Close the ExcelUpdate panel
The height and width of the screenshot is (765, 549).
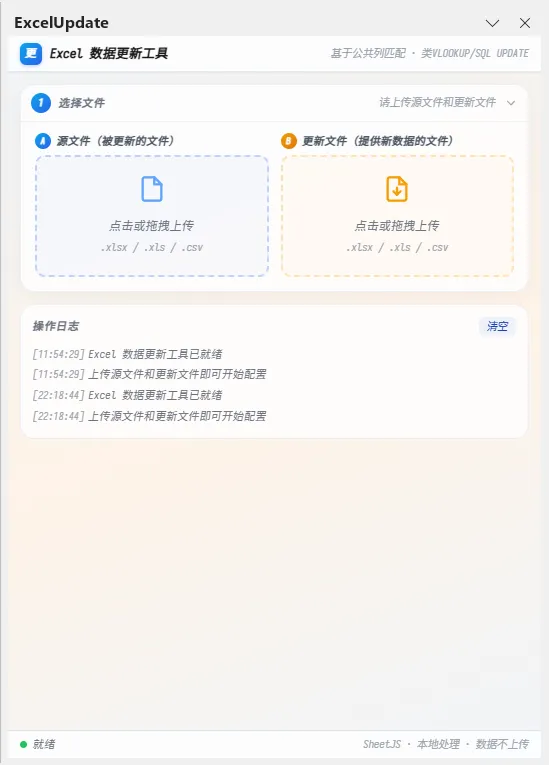tap(525, 23)
